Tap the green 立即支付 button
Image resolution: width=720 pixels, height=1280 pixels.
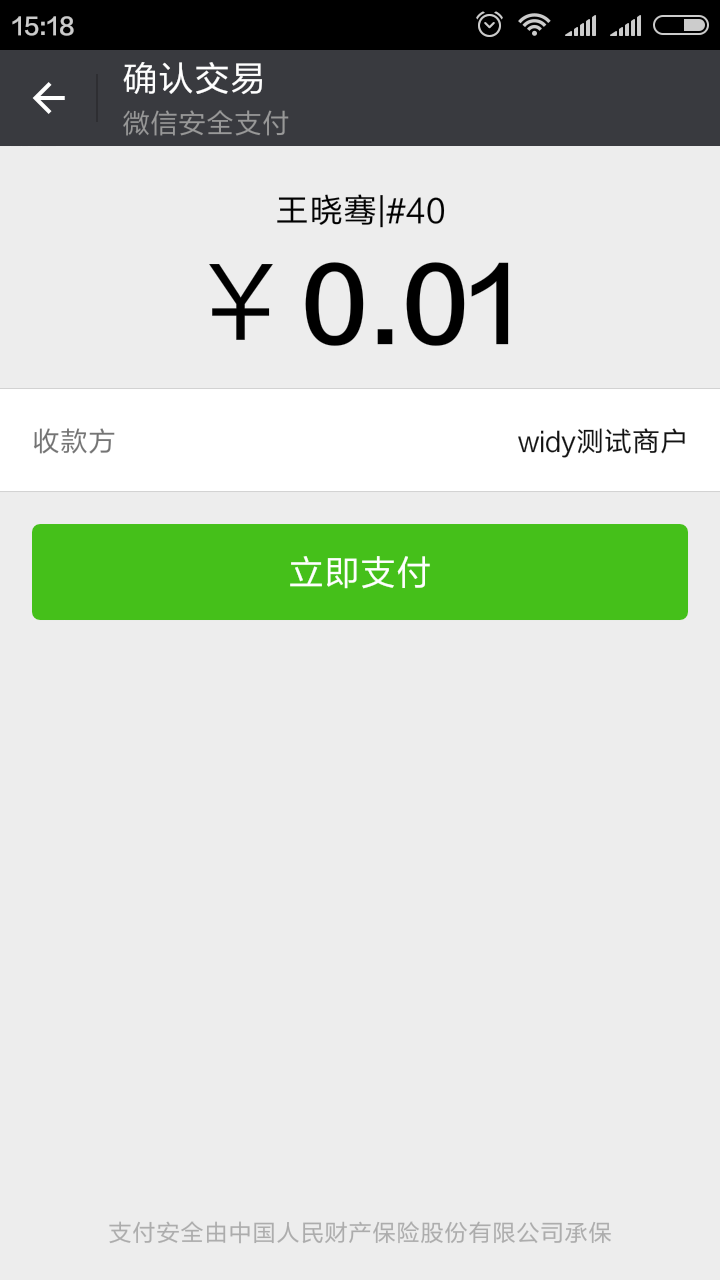360,572
